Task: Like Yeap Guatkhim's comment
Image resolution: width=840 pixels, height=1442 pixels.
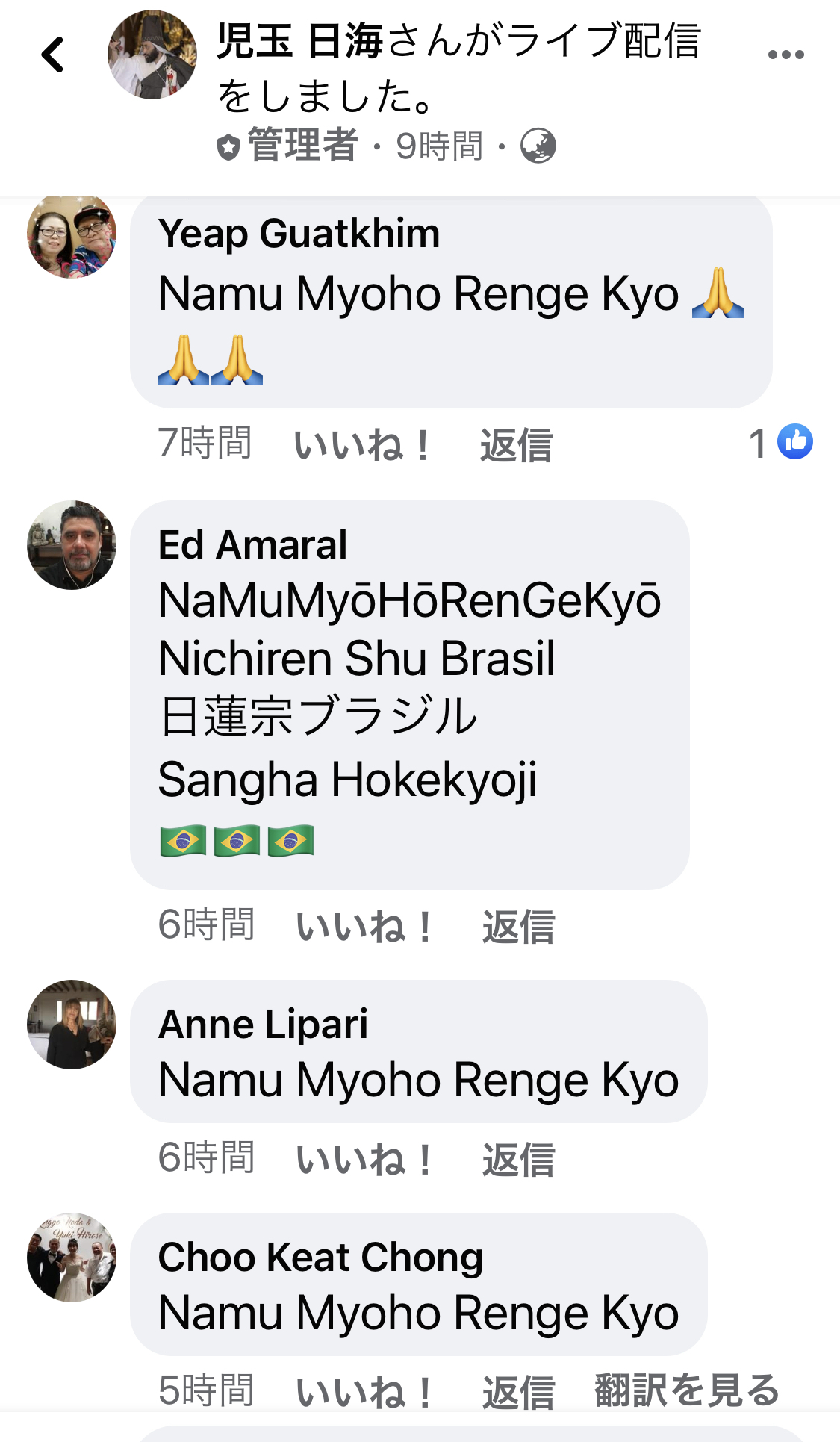Action: pos(362,445)
